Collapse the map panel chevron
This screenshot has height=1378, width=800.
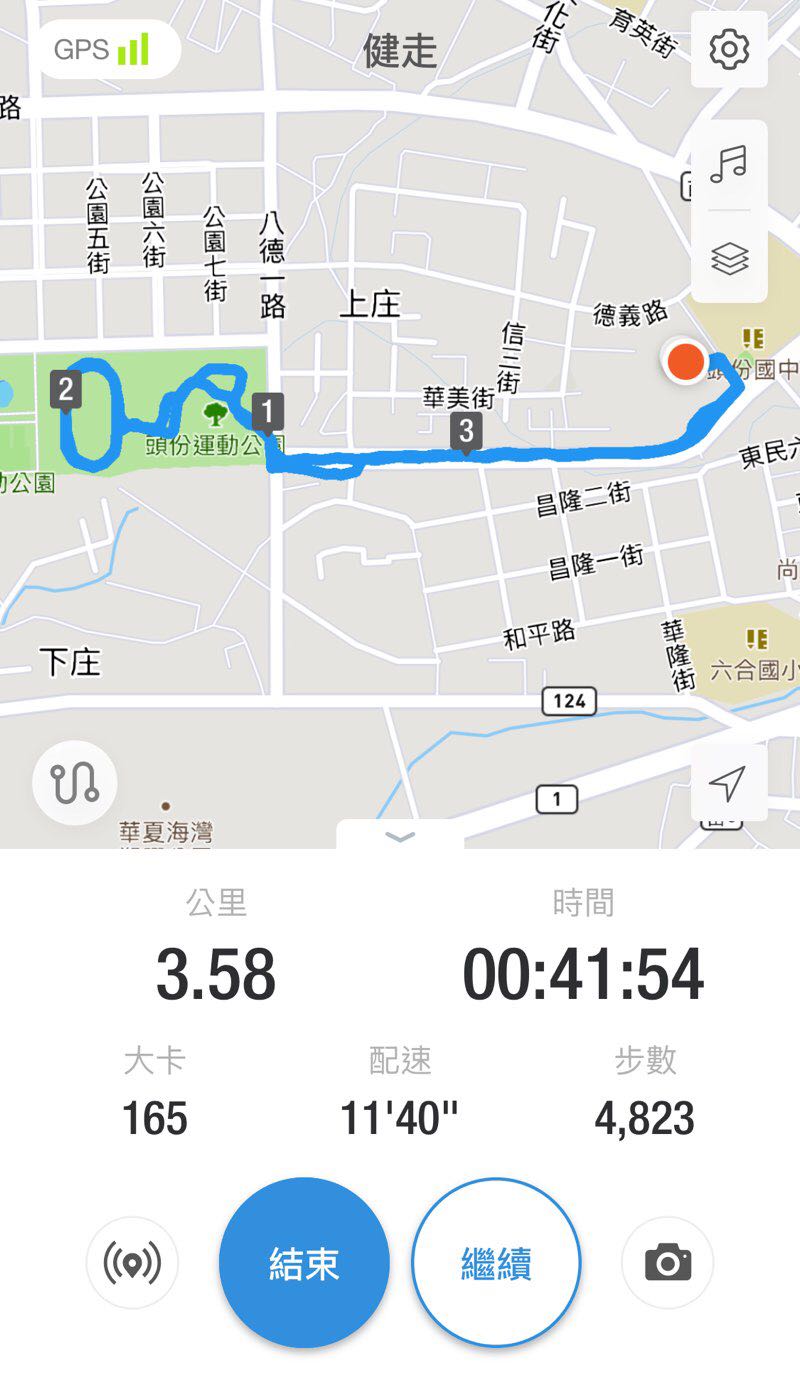coord(400,837)
